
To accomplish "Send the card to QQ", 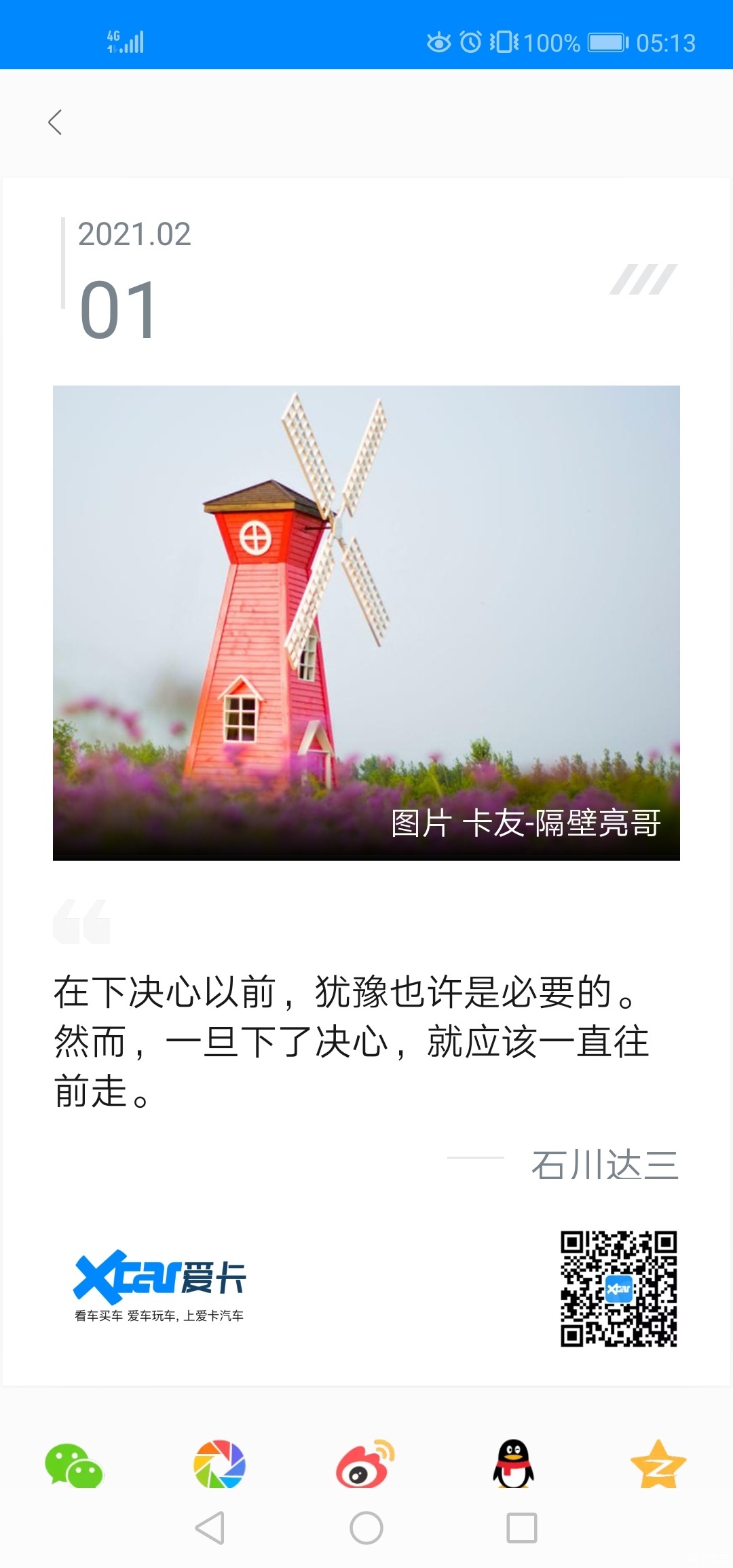I will click(x=513, y=1464).
